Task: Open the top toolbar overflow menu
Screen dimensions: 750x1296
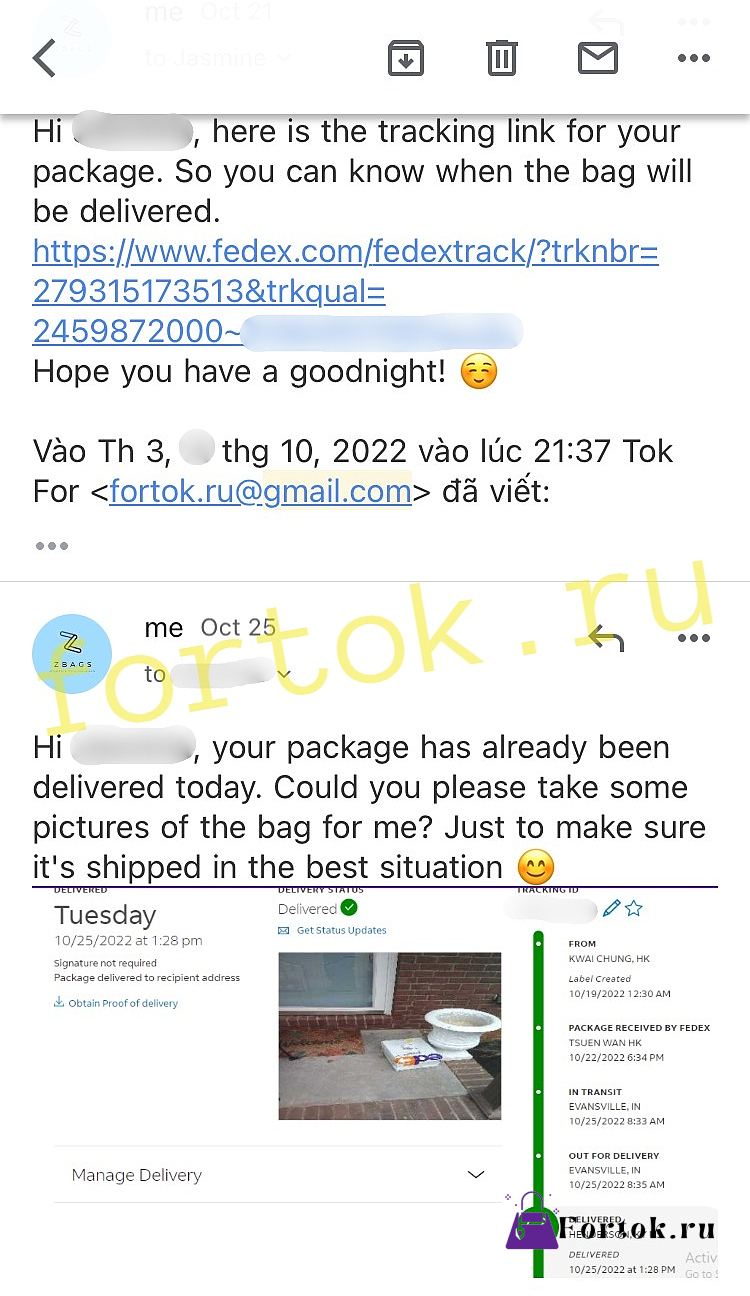Action: point(693,59)
